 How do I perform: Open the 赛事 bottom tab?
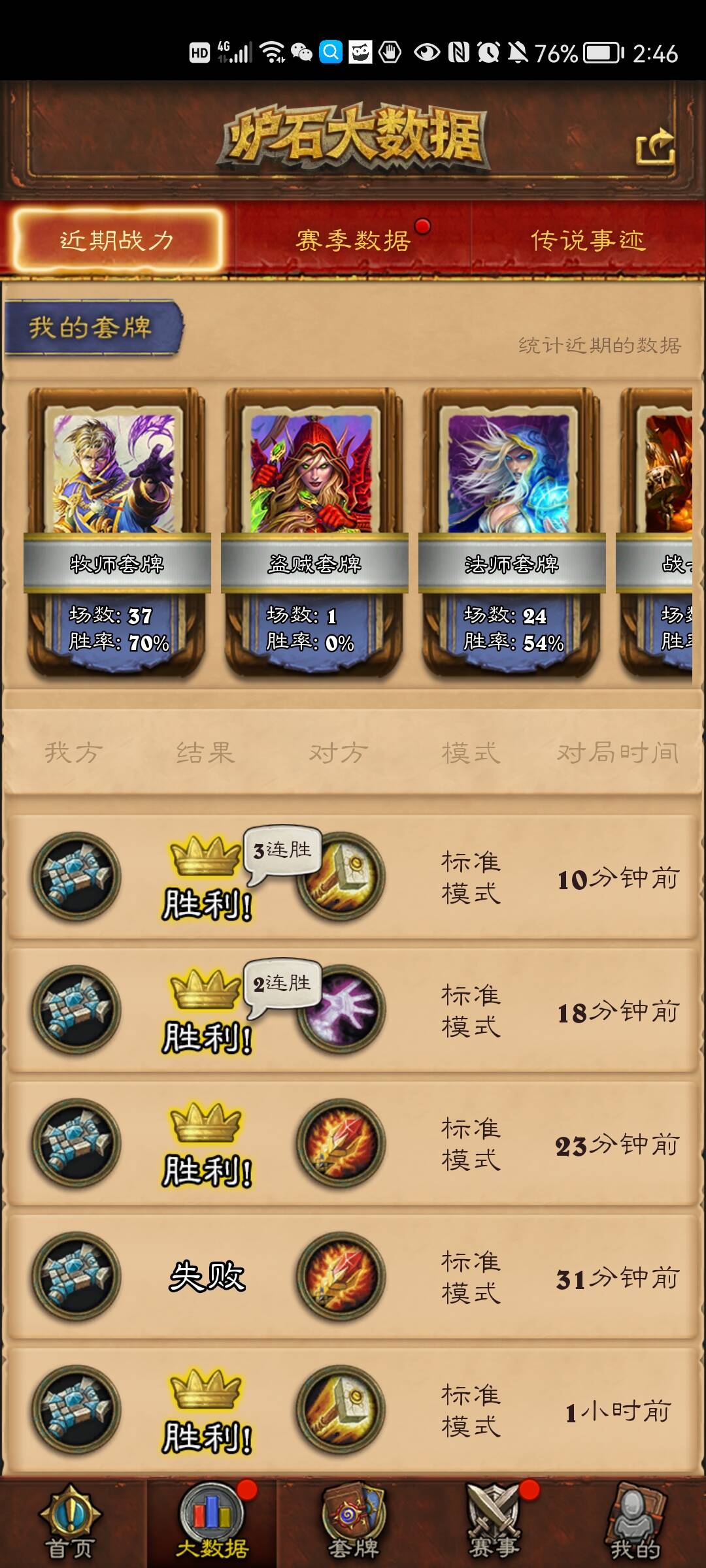tap(494, 1522)
